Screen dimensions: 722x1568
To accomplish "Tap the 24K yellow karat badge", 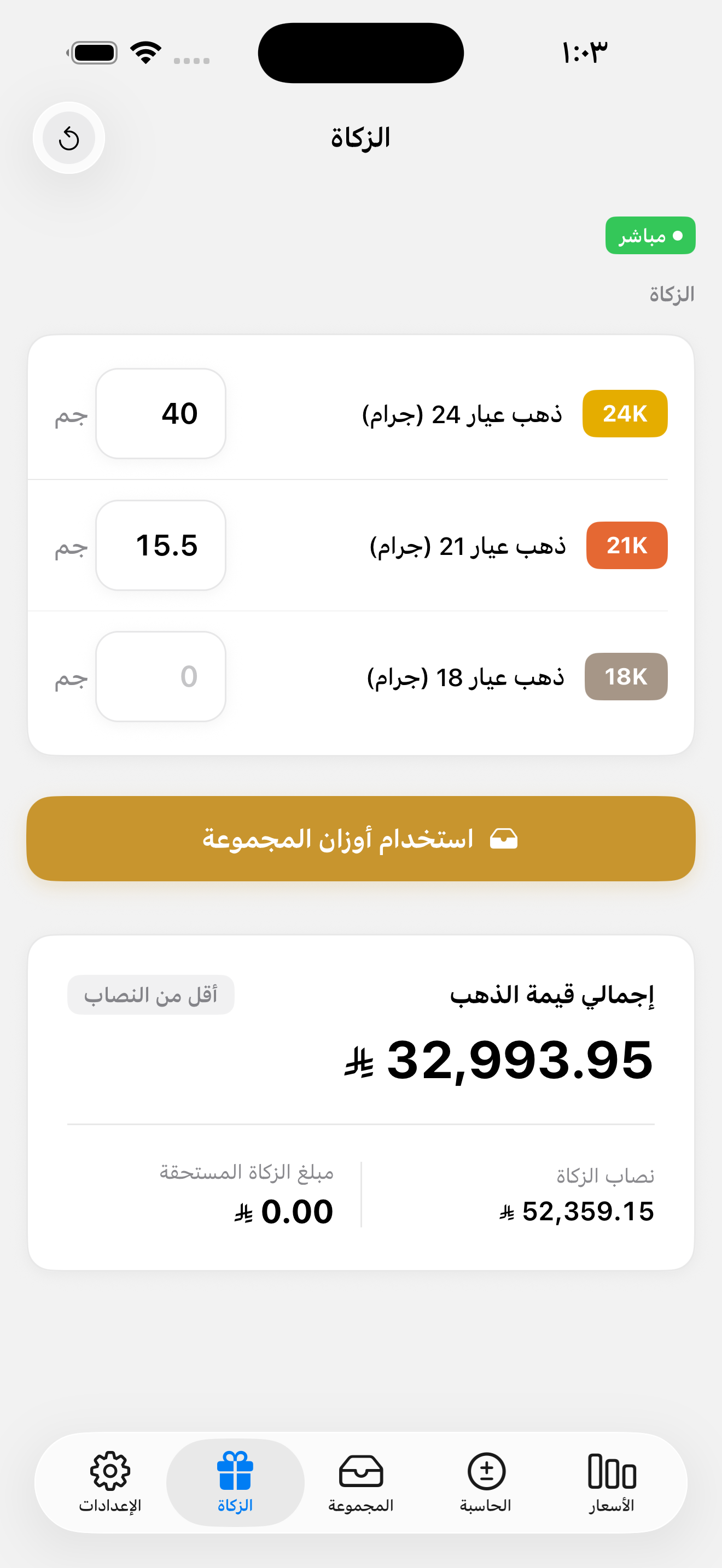I will tap(625, 413).
